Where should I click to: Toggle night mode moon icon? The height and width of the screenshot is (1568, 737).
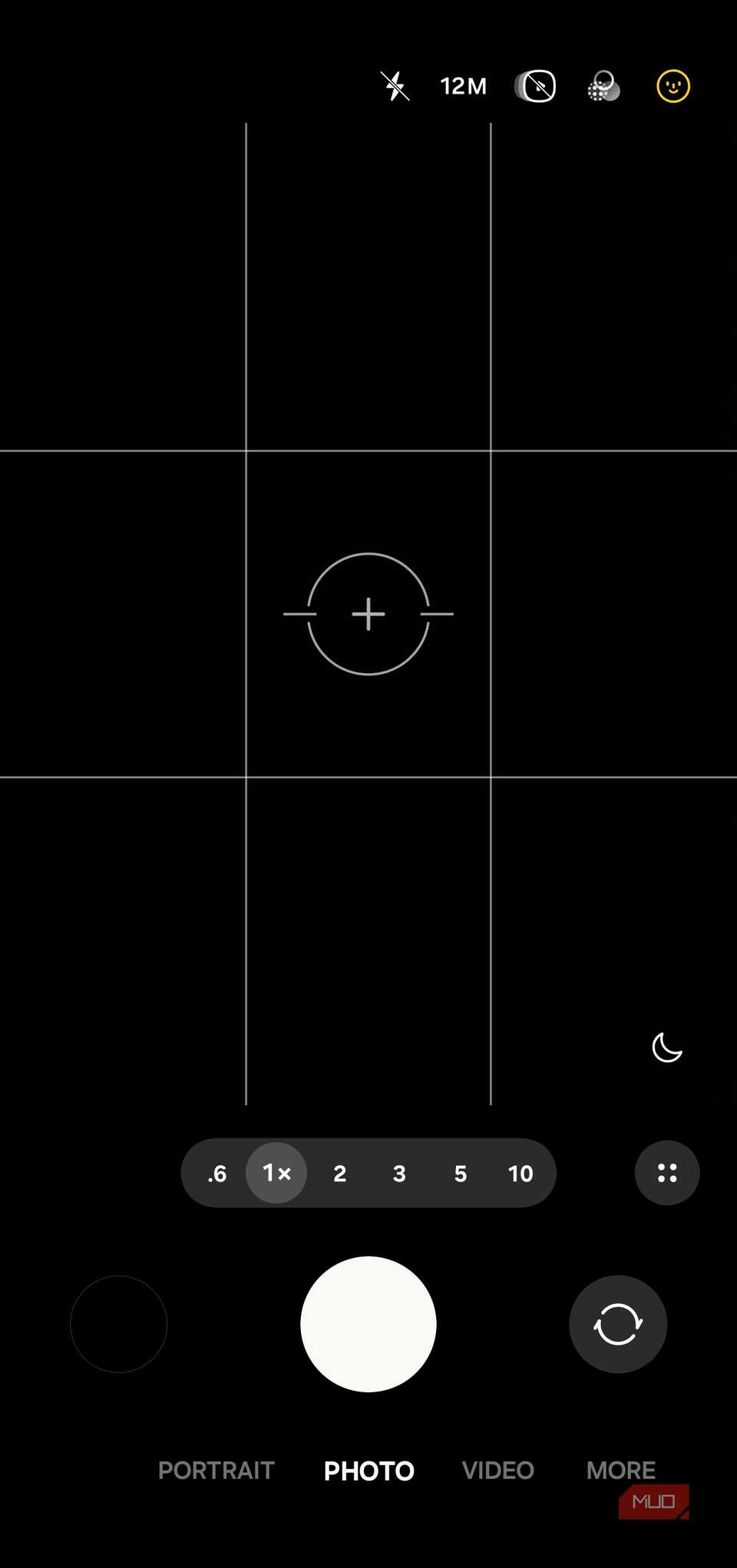point(666,1047)
